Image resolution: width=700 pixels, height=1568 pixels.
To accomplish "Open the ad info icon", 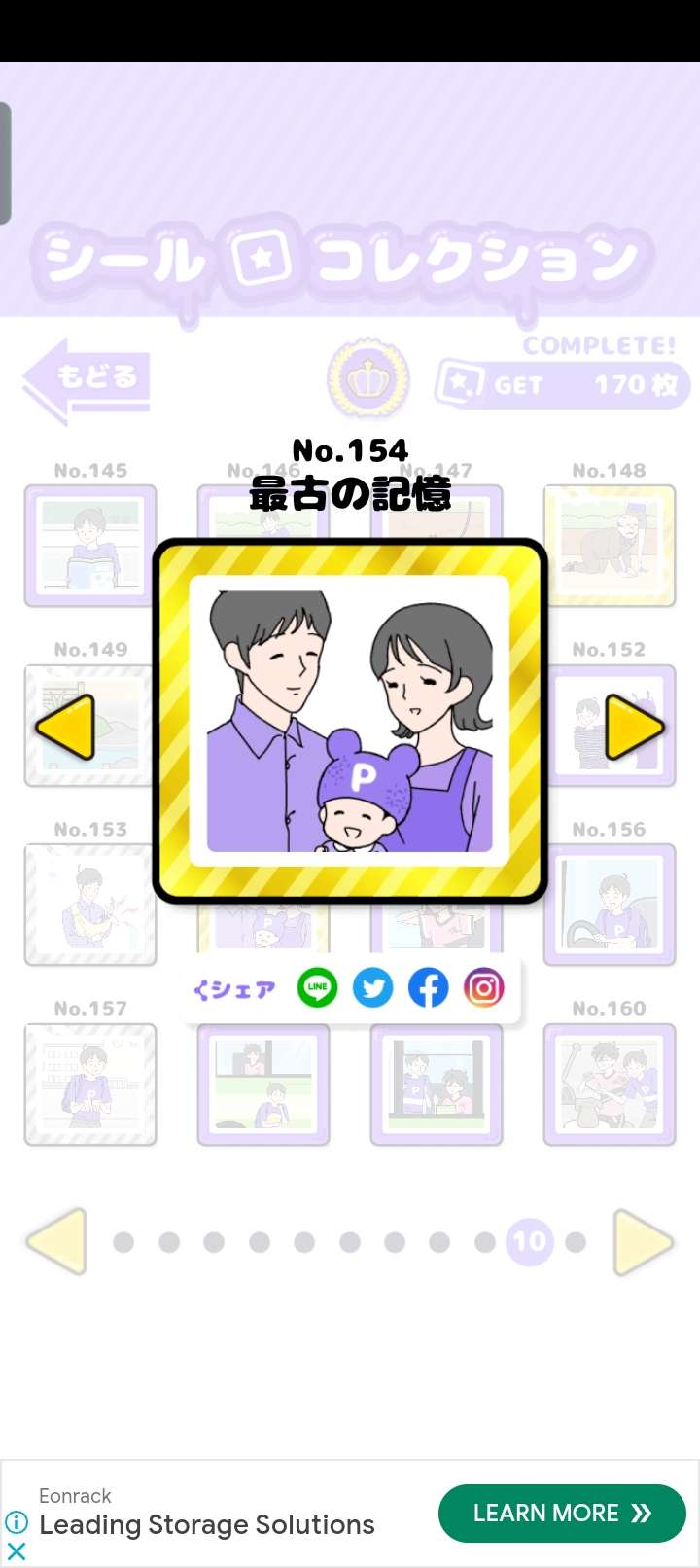I will [17, 1522].
